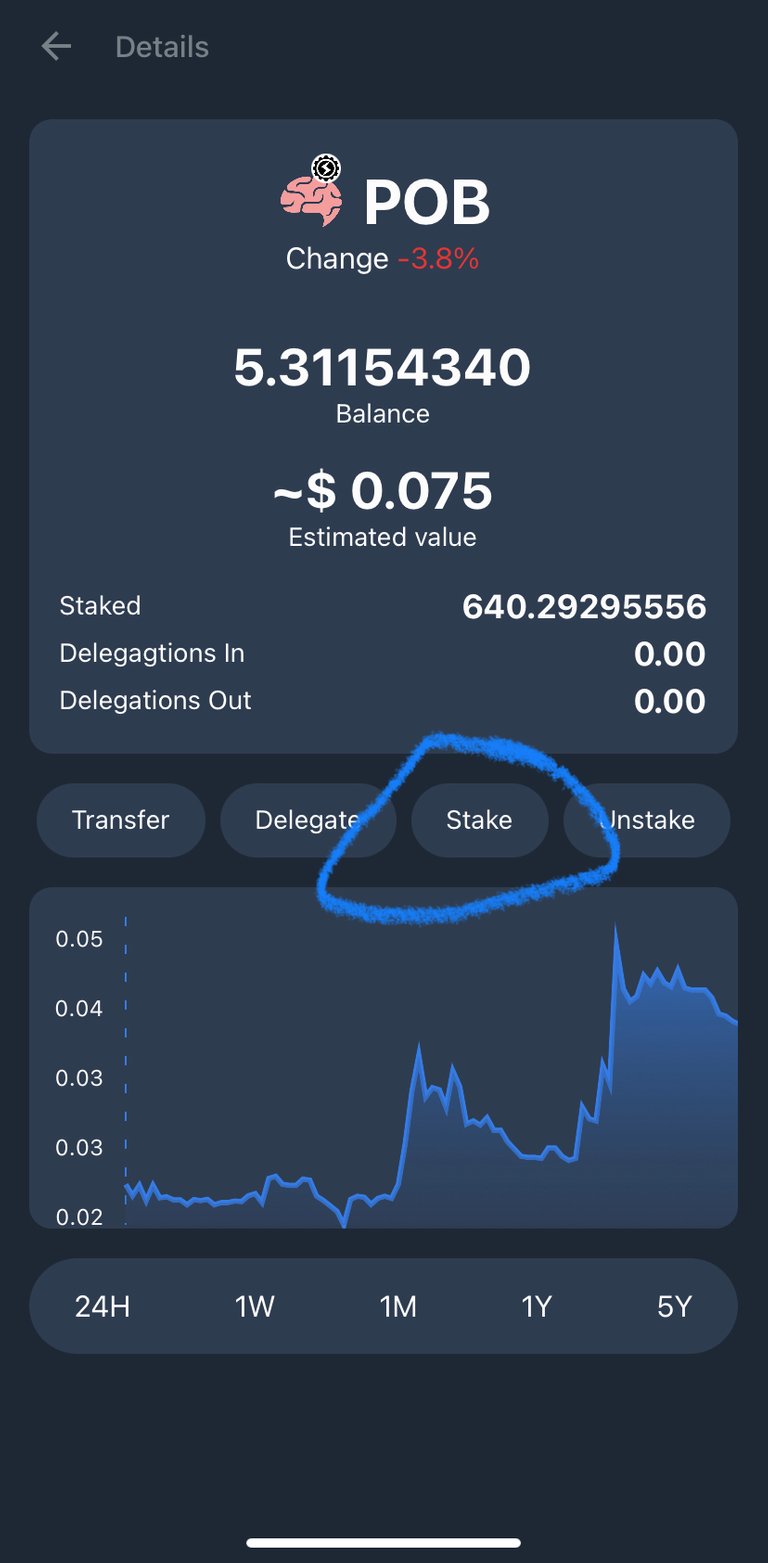Open the Delegate option

point(308,820)
